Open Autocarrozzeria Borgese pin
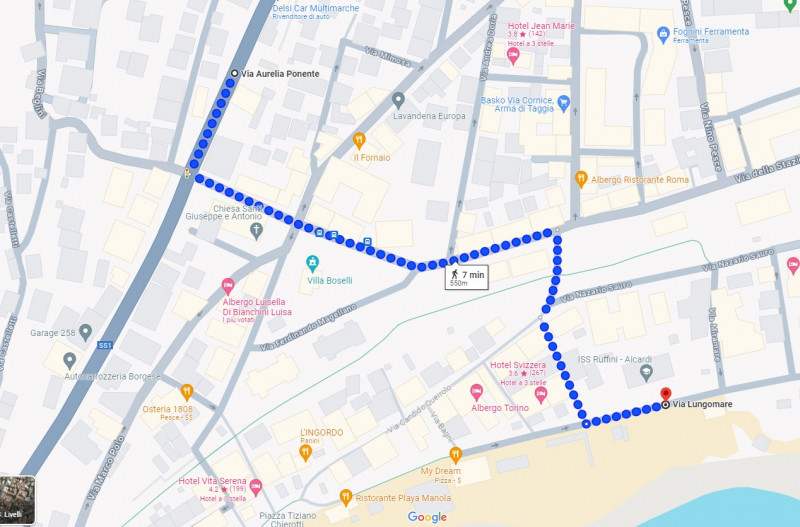The width and height of the screenshot is (800, 527). tap(69, 359)
